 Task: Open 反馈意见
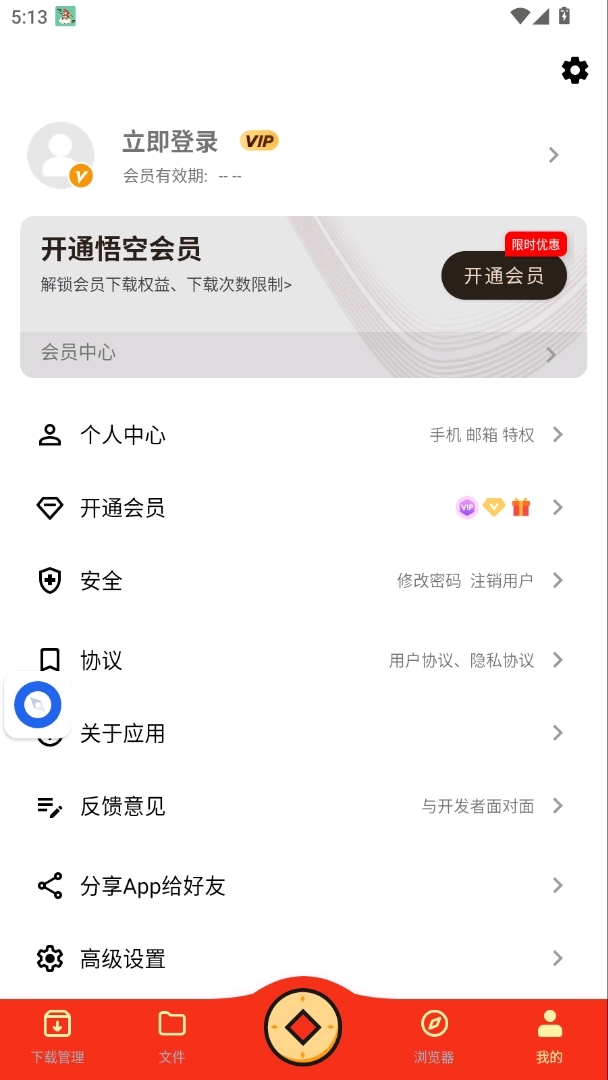click(x=304, y=806)
